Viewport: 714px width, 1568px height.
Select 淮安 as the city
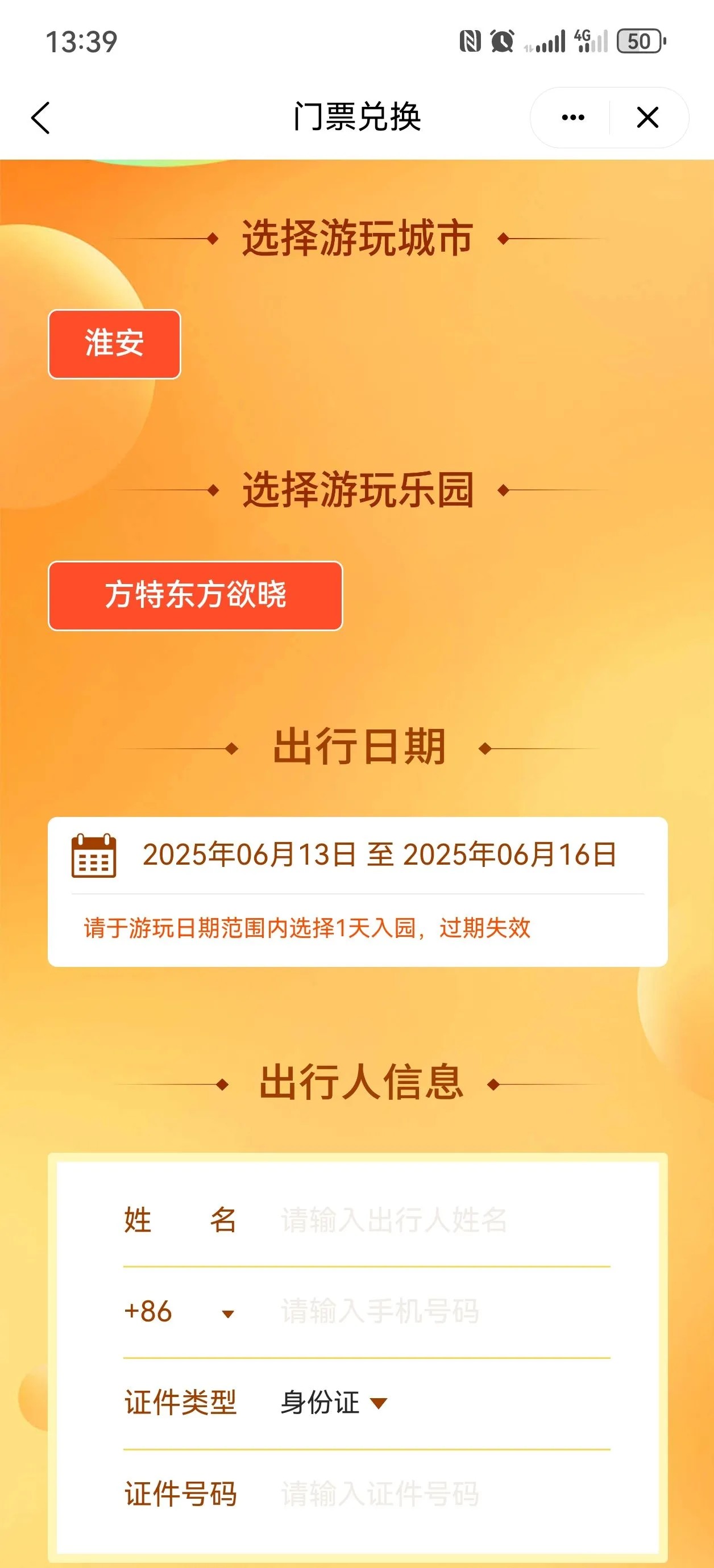coord(114,344)
